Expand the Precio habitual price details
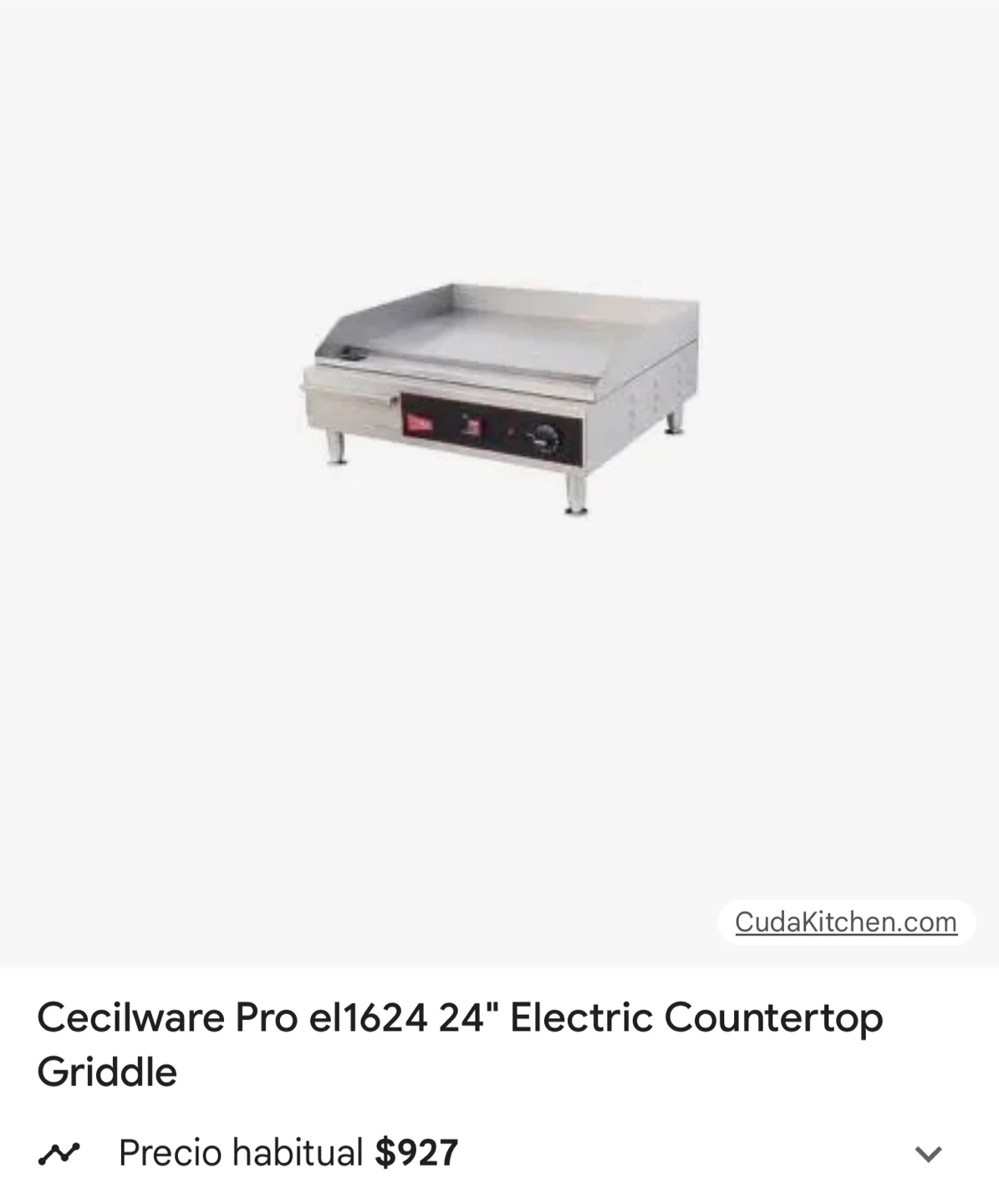 click(928, 1154)
